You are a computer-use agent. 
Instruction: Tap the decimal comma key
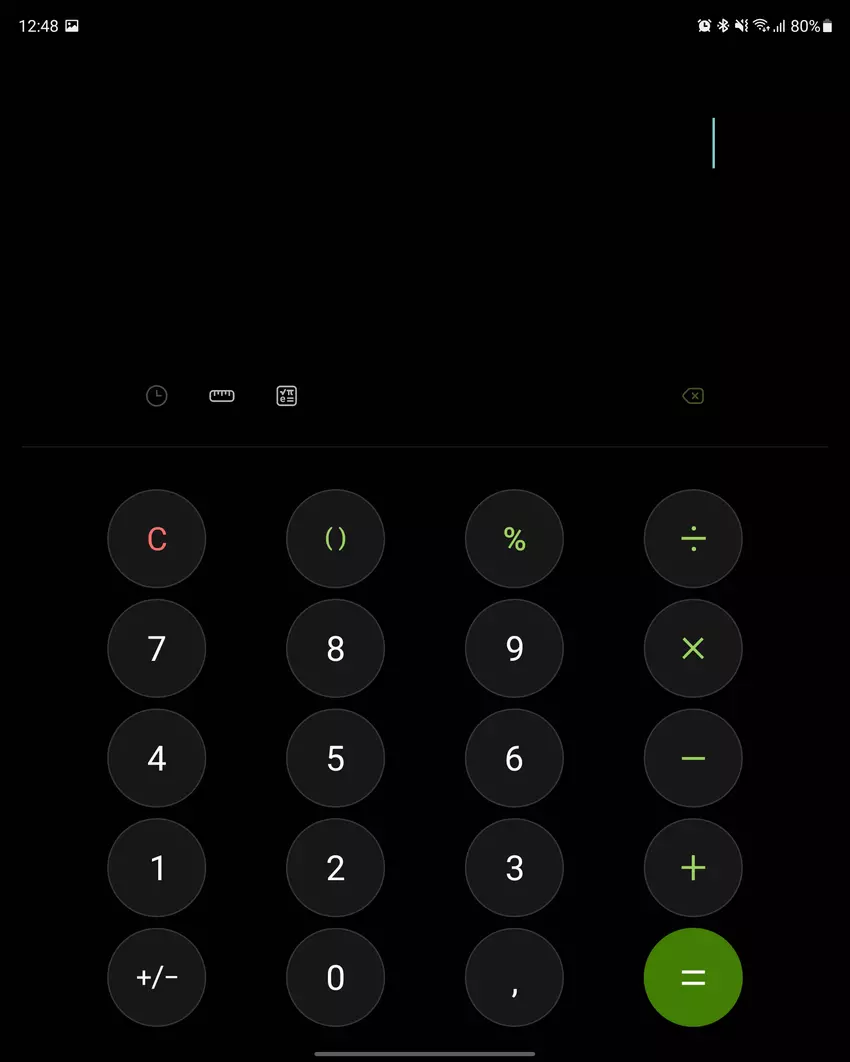(x=514, y=977)
